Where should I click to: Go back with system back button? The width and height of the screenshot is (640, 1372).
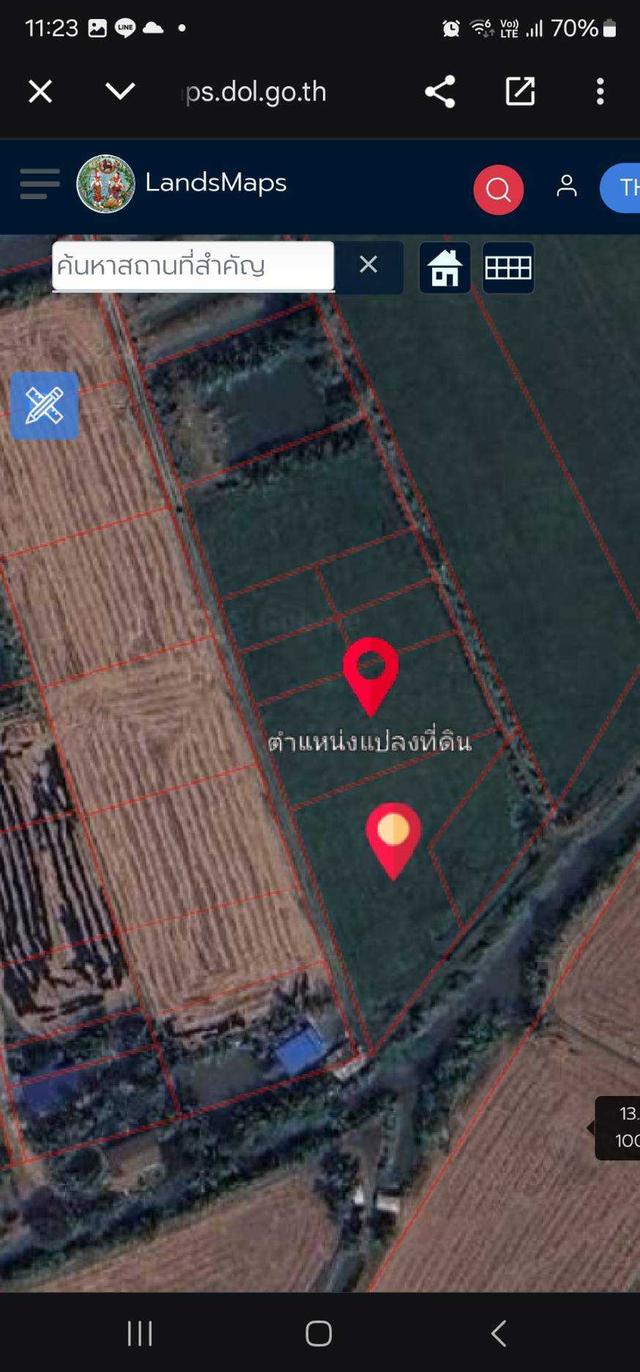[499, 1332]
